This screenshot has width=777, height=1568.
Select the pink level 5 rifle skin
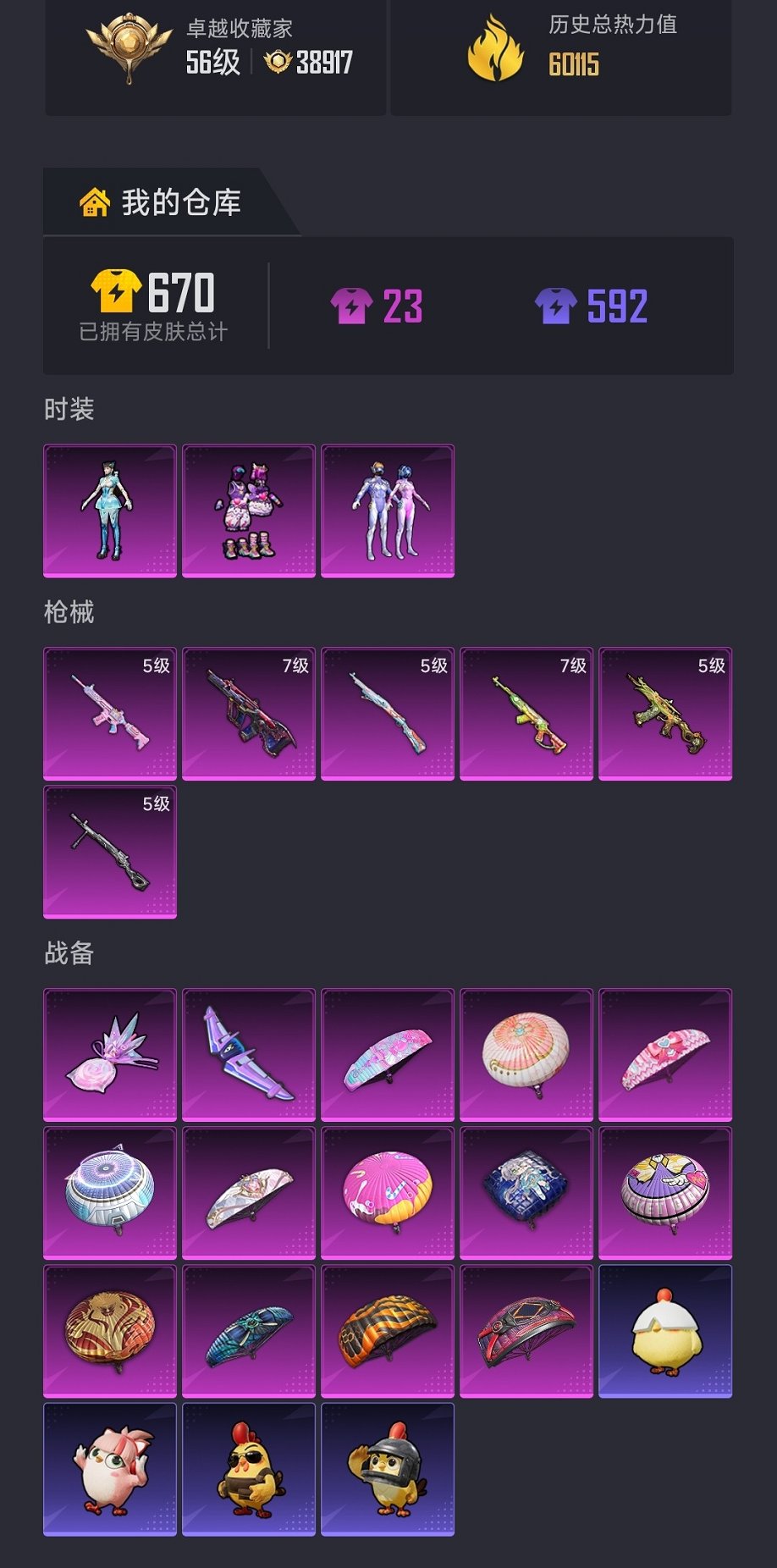(110, 713)
